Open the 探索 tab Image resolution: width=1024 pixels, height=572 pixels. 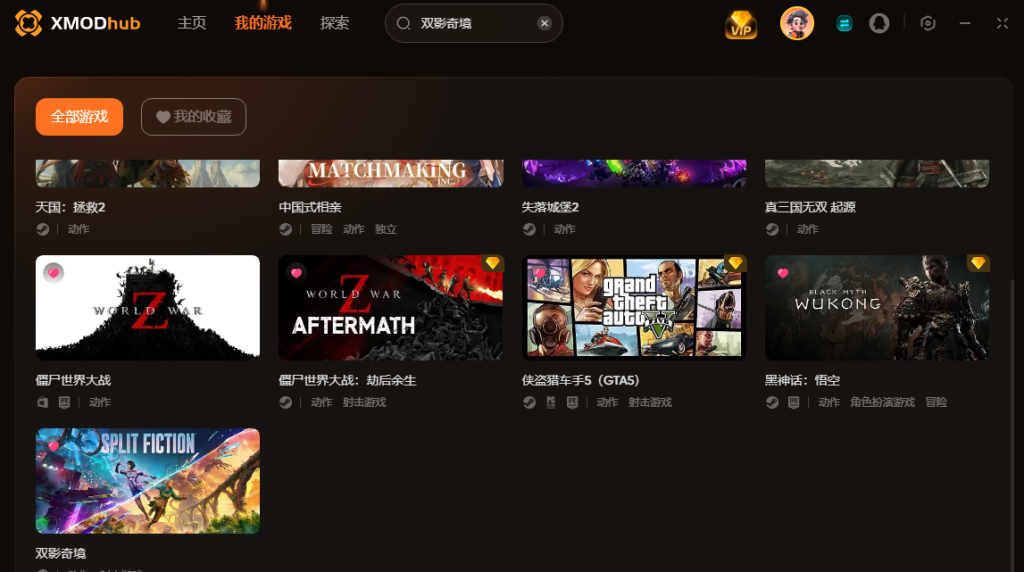point(335,23)
